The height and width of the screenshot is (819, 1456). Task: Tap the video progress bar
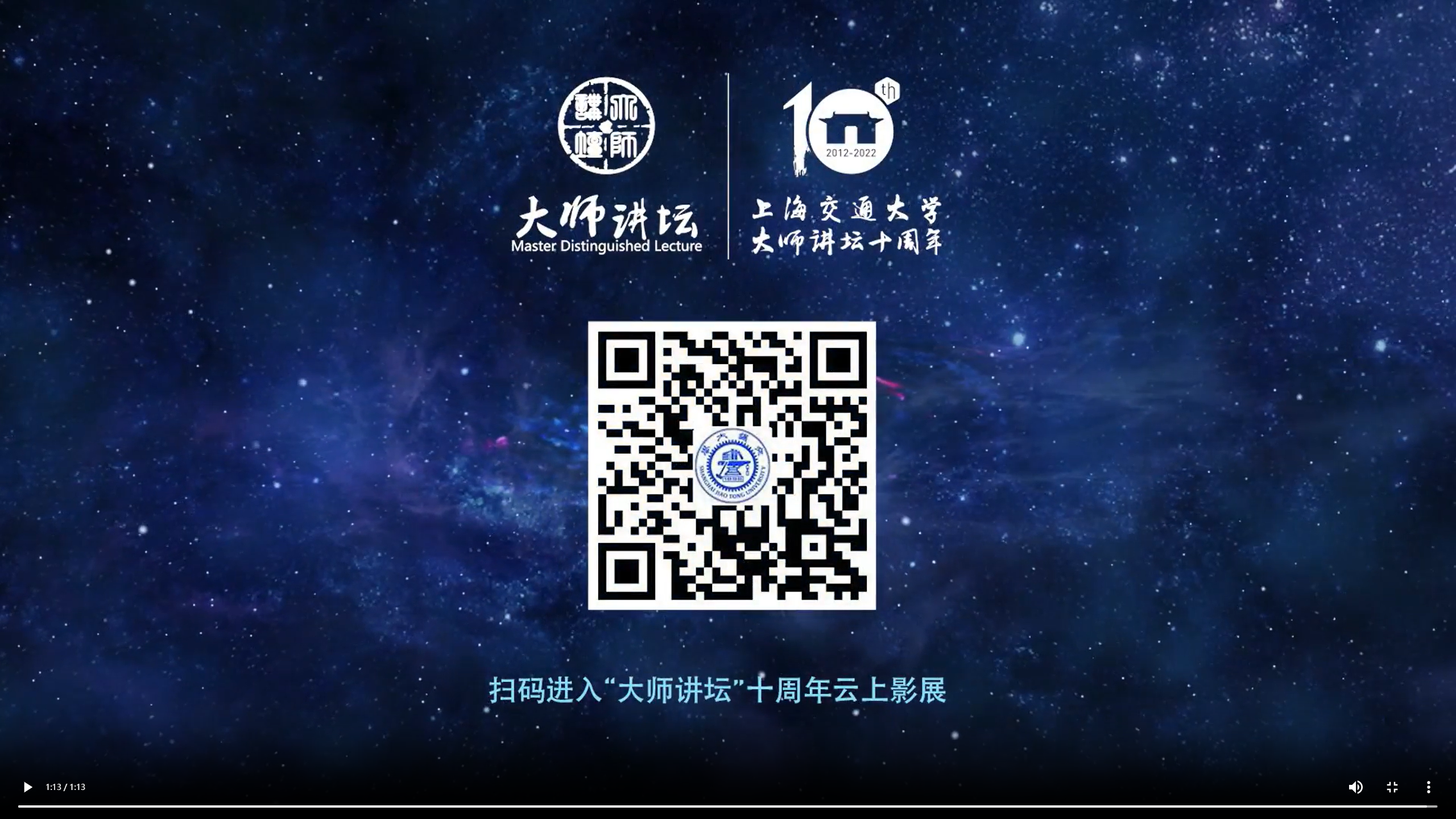(727, 806)
